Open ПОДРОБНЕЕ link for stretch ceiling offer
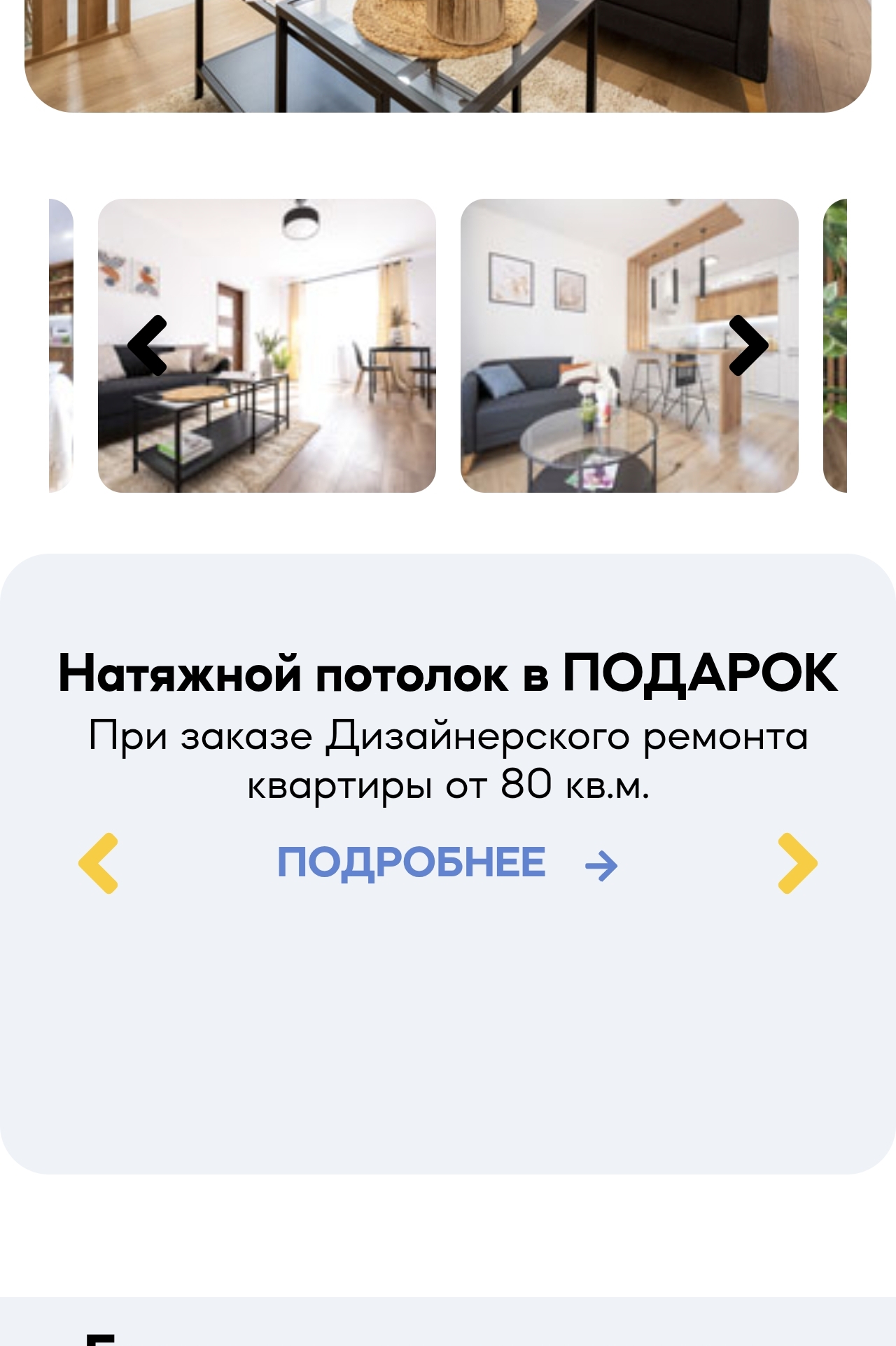The height and width of the screenshot is (1346, 896). [x=447, y=863]
